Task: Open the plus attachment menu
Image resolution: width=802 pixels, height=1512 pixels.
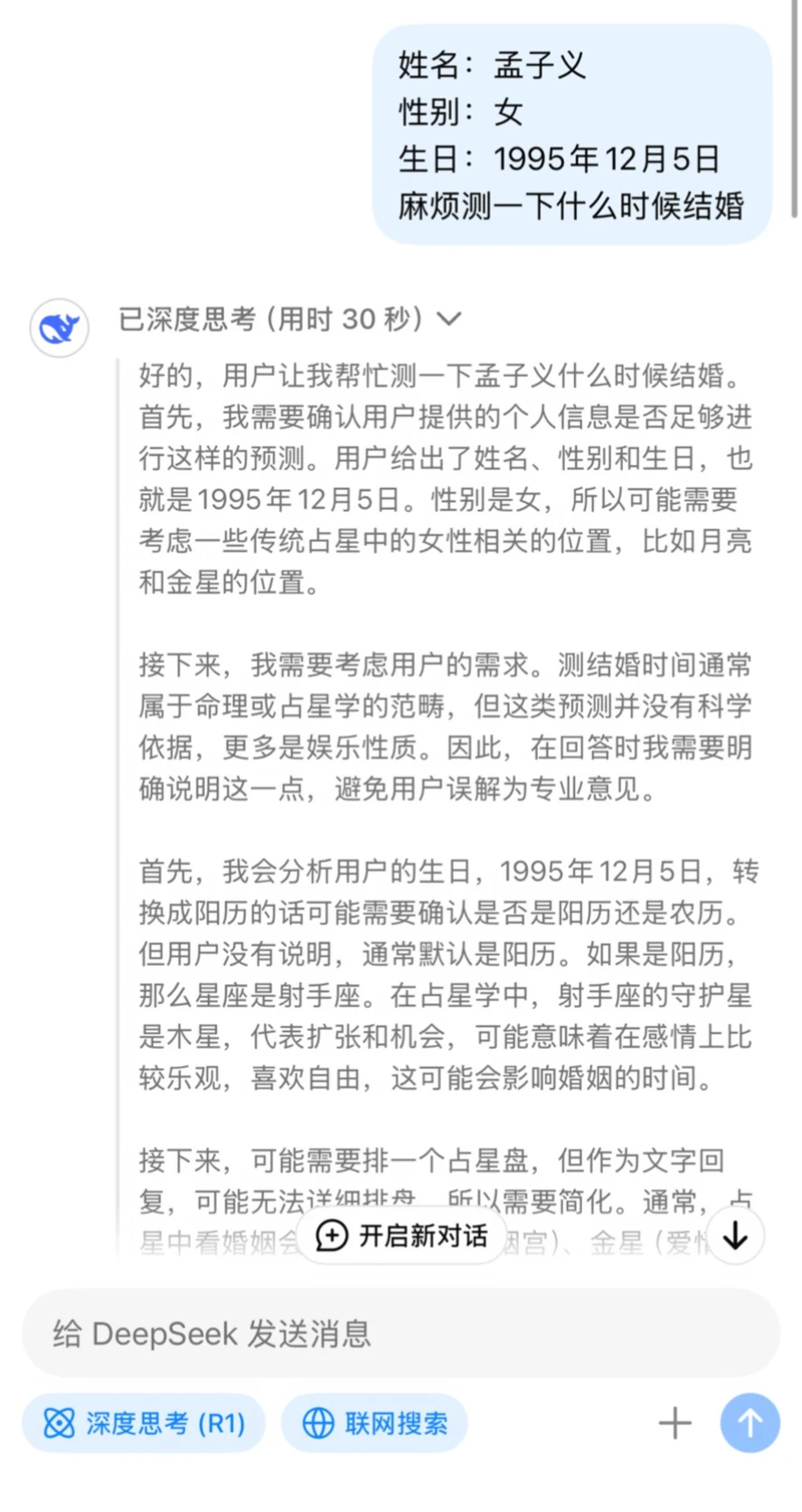Action: pos(675,1423)
